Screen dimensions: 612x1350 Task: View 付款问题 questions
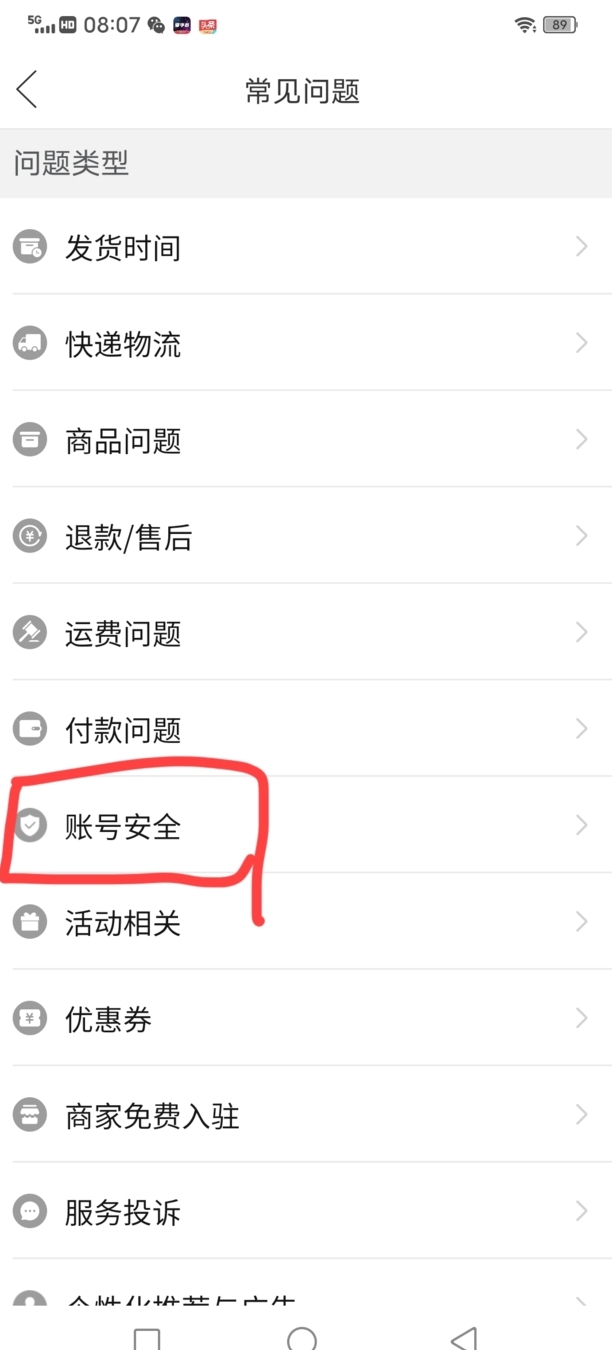click(306, 729)
